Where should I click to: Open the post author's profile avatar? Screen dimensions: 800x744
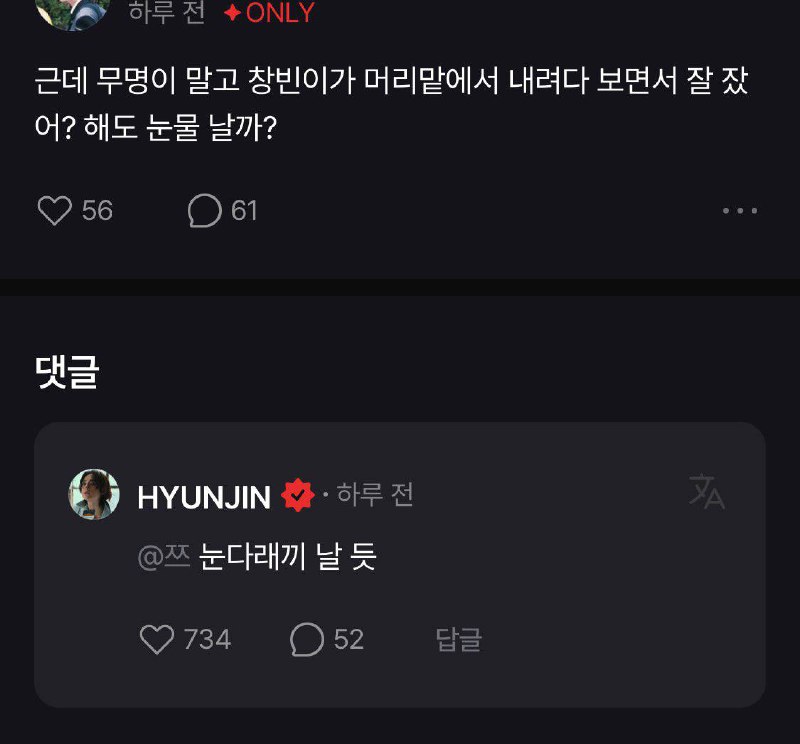(x=72, y=10)
